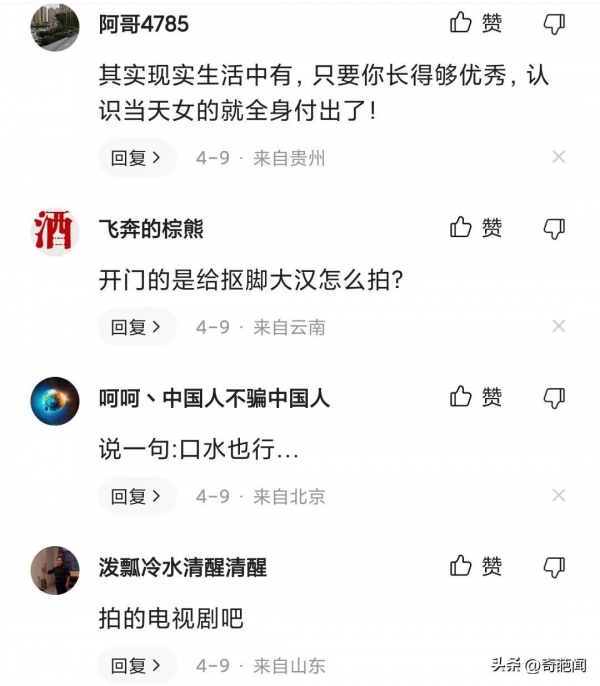Viewport: 600px width, 686px height.
Task: Open 飞奔的棕熊's profile avatar
Action: click(x=55, y=232)
